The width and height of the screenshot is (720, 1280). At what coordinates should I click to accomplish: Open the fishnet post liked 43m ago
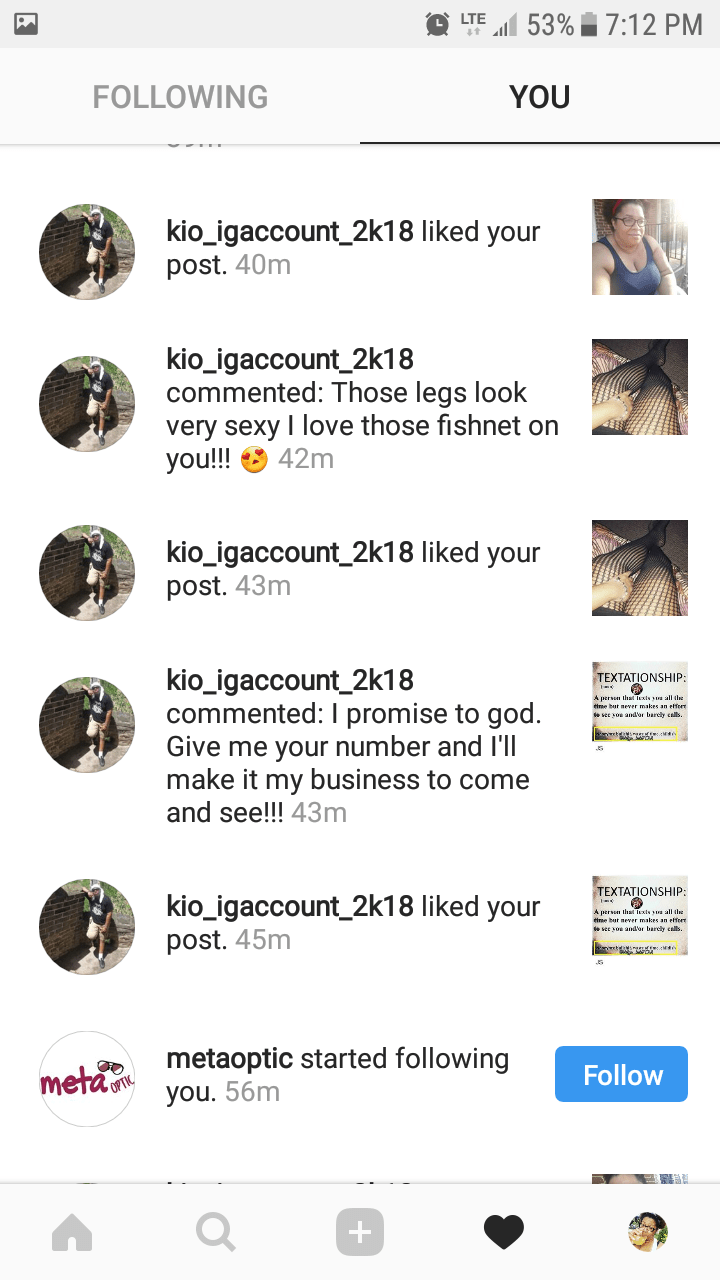click(x=640, y=568)
